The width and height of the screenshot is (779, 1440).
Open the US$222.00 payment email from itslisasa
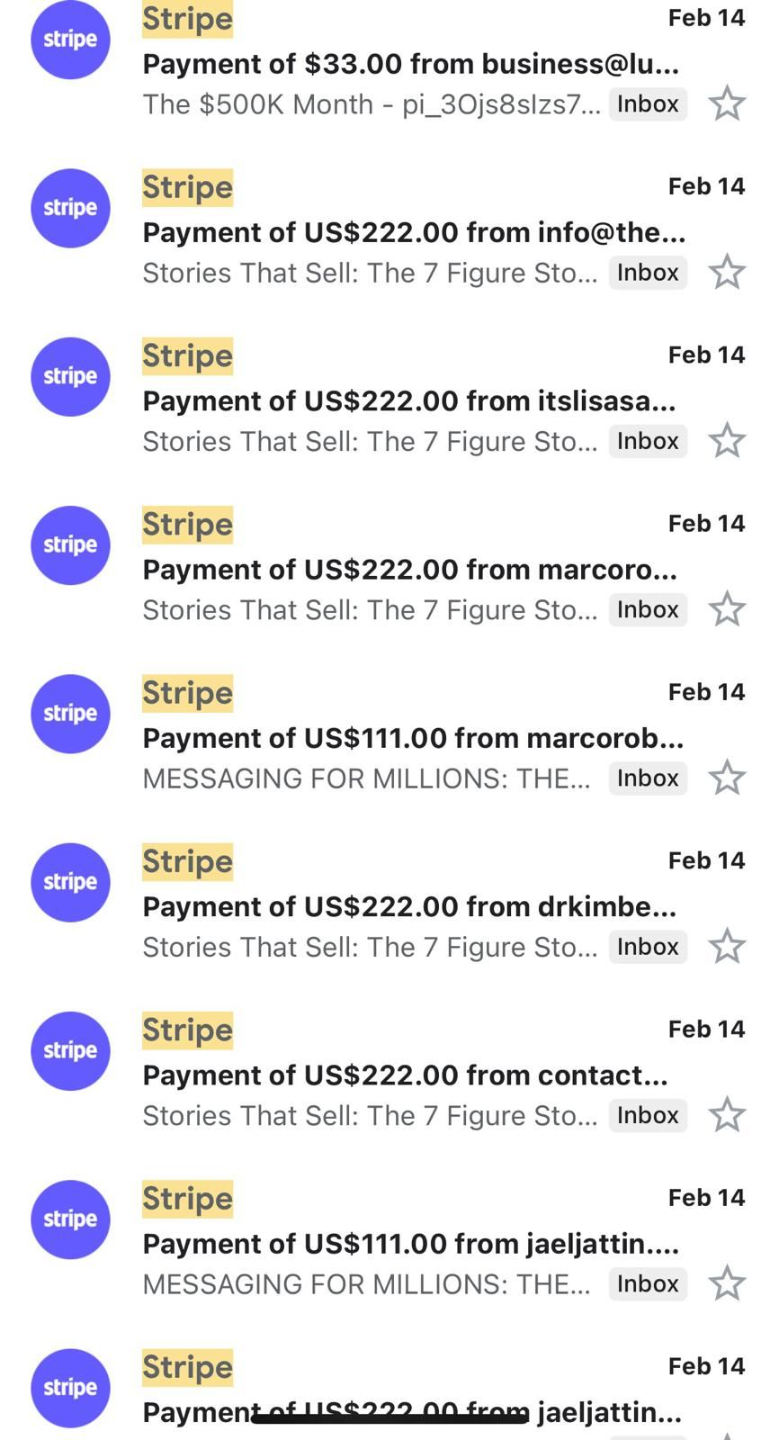(x=410, y=402)
